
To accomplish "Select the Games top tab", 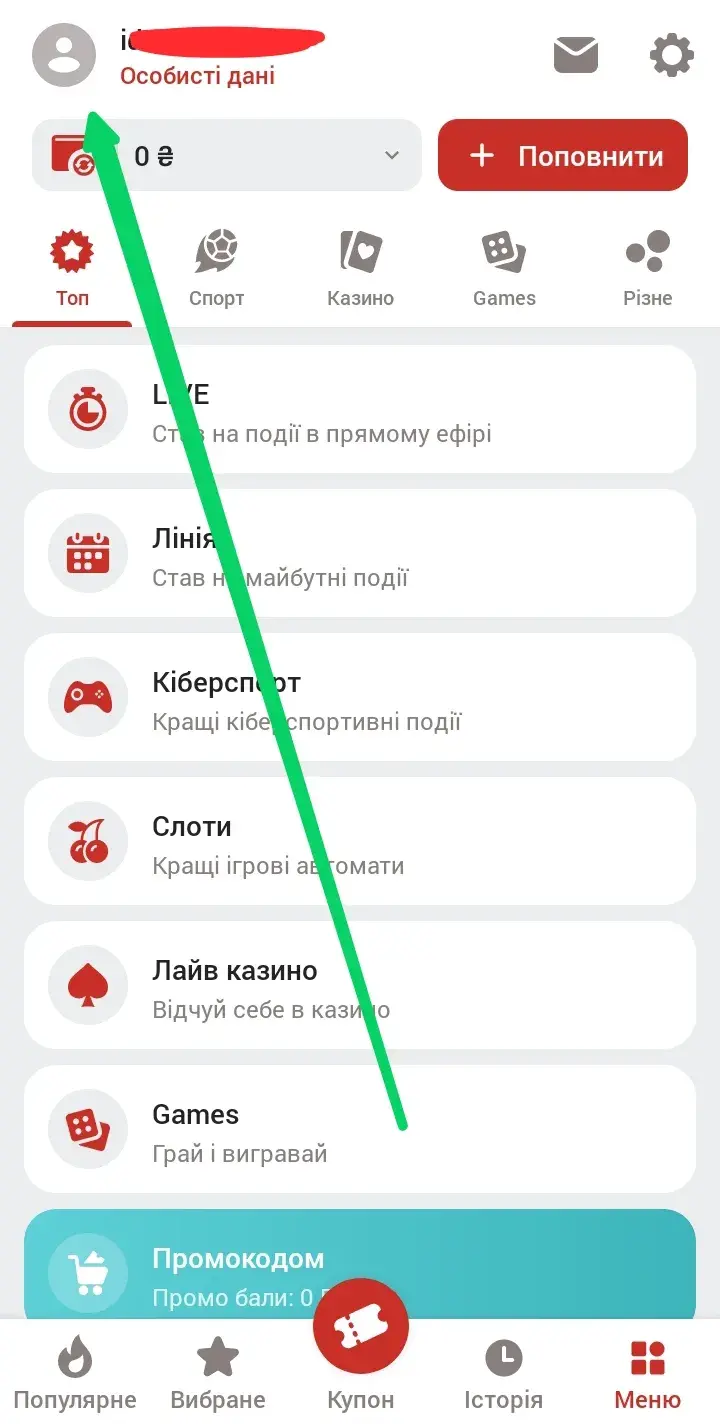I will point(504,268).
